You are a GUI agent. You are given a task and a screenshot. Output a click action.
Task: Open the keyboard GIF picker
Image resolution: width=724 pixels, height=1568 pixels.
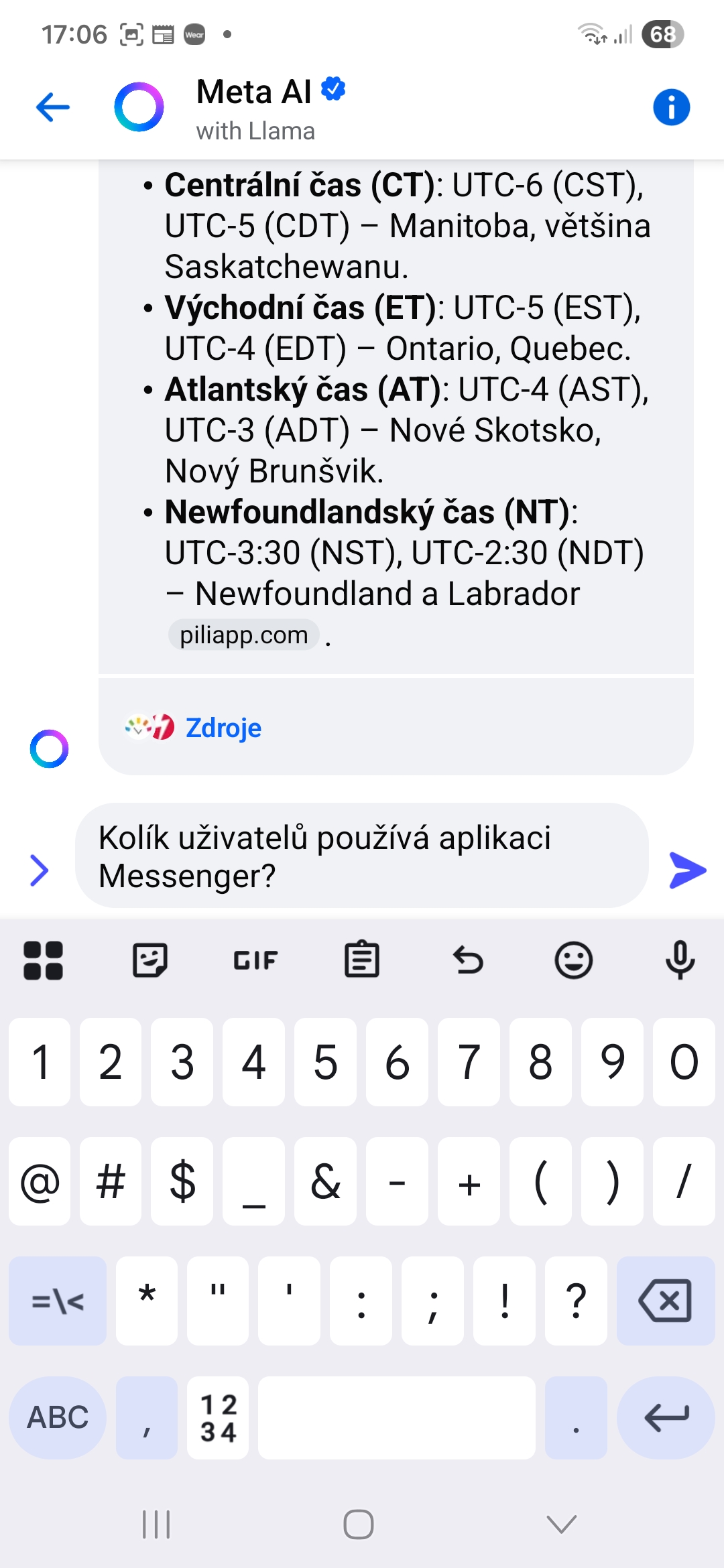255,960
